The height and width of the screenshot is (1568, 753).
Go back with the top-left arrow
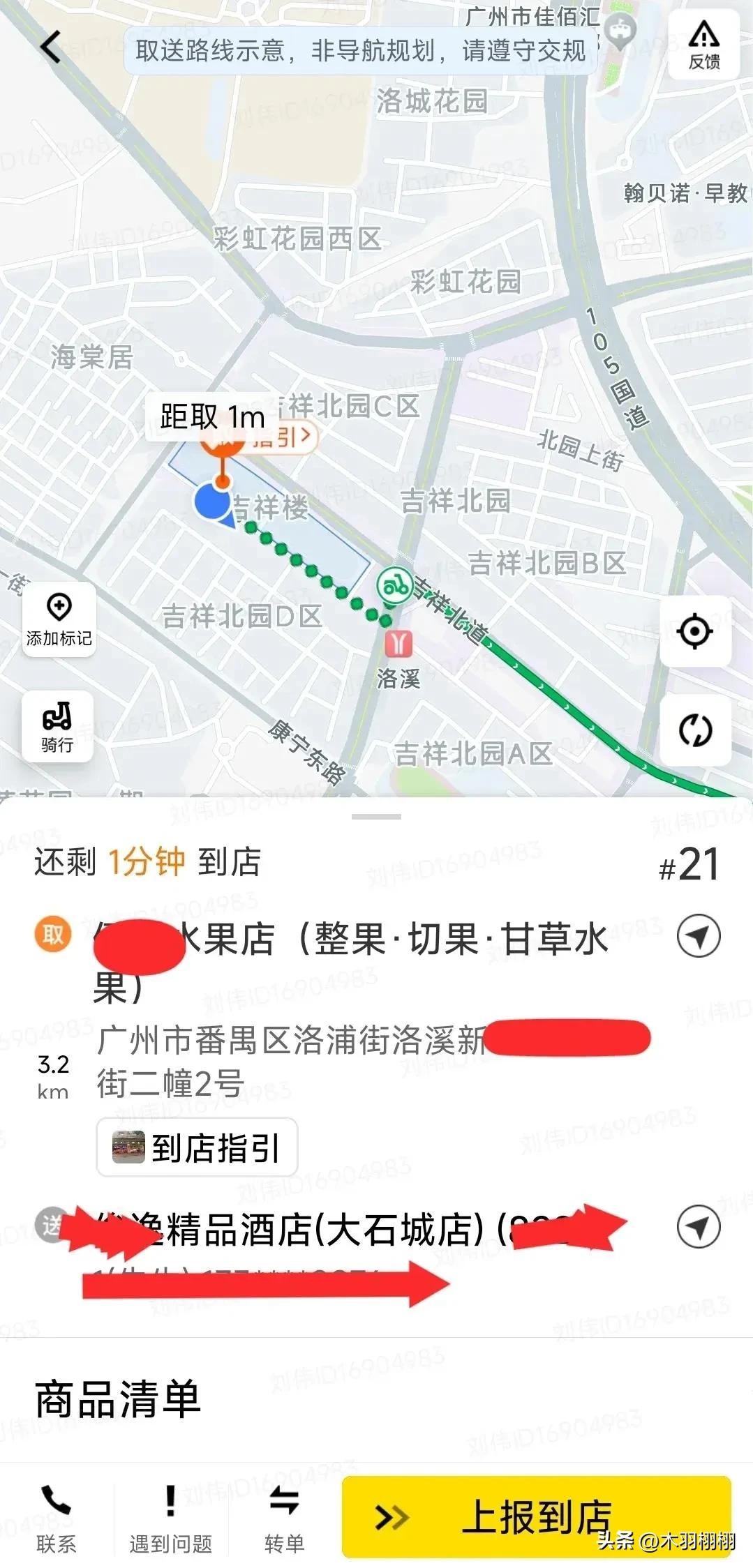point(51,48)
